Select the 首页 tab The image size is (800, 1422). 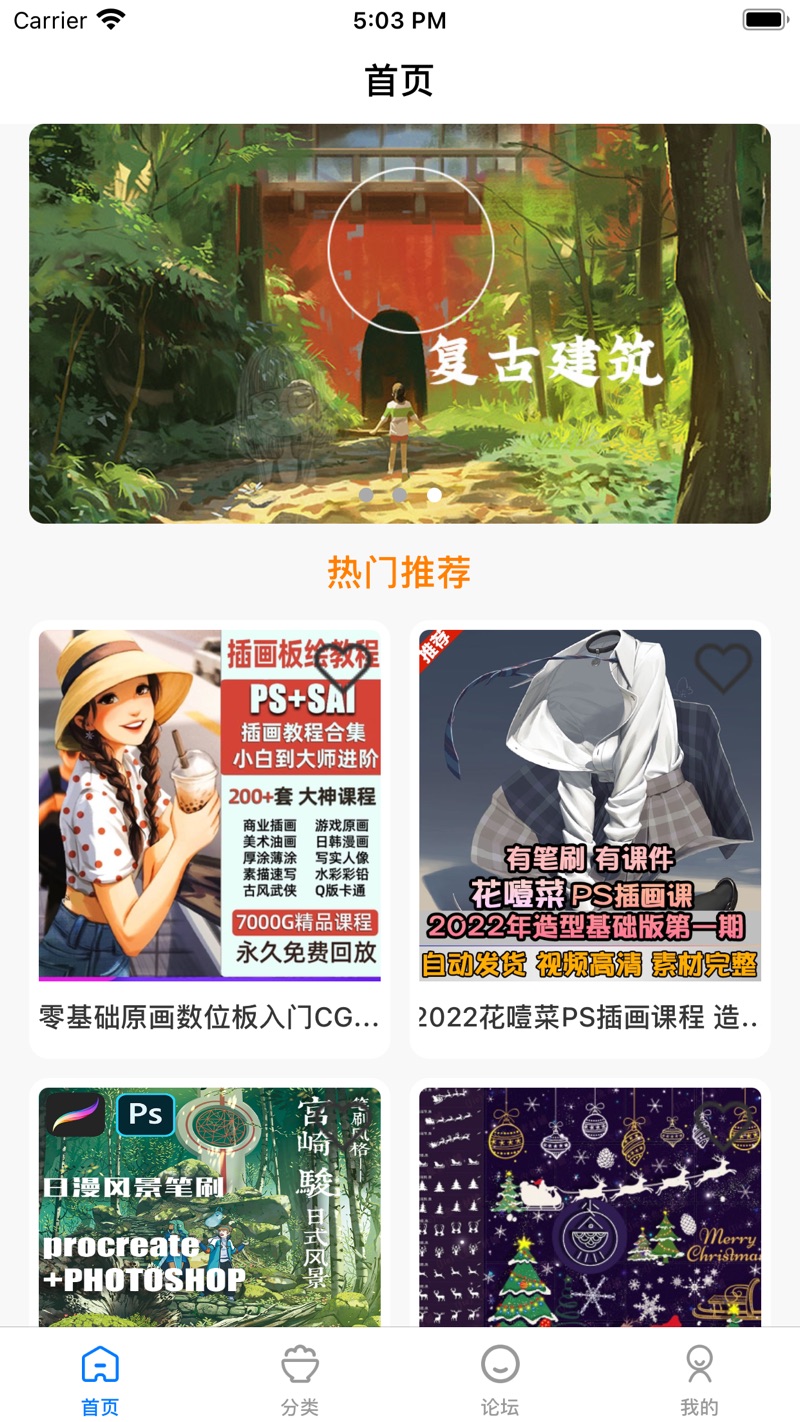tap(100, 1380)
